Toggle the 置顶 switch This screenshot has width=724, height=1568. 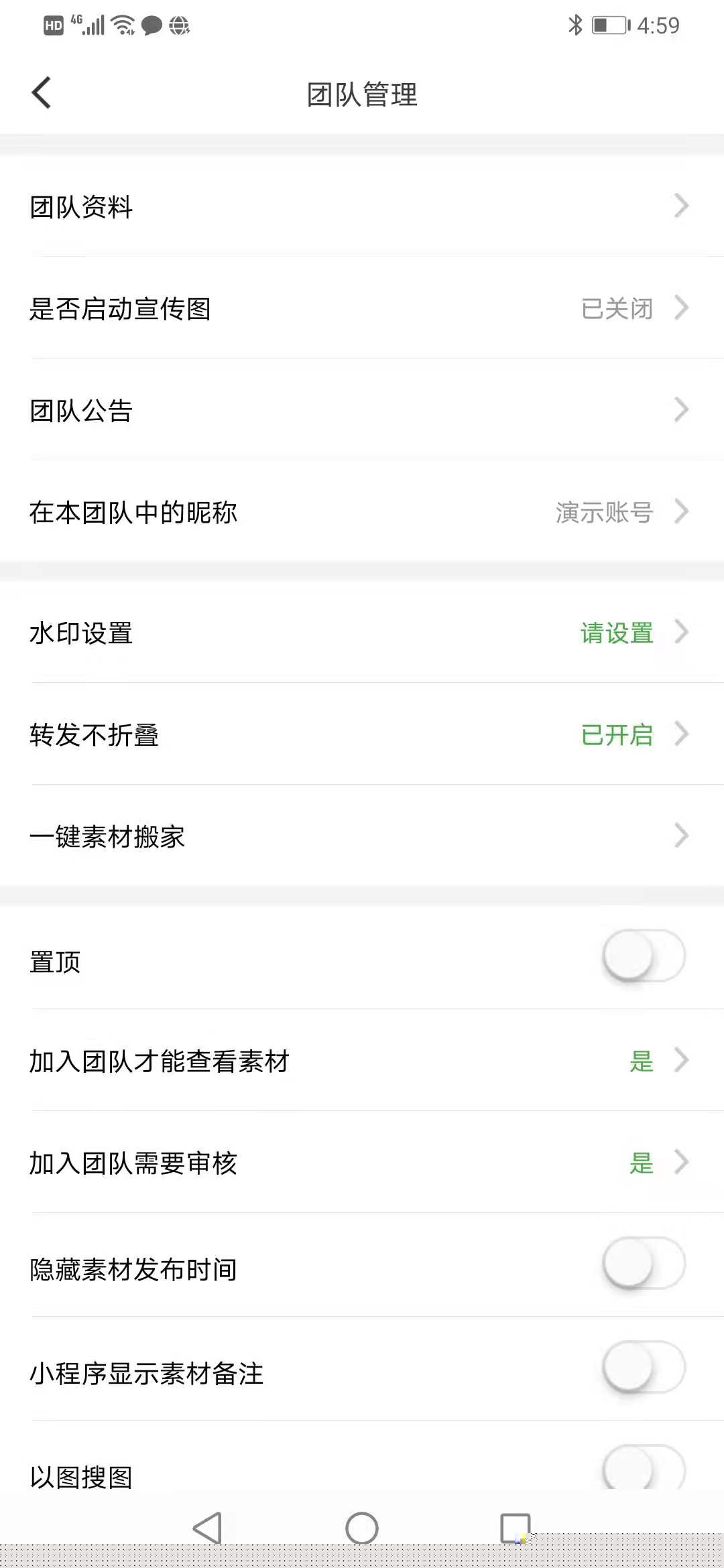pos(643,956)
